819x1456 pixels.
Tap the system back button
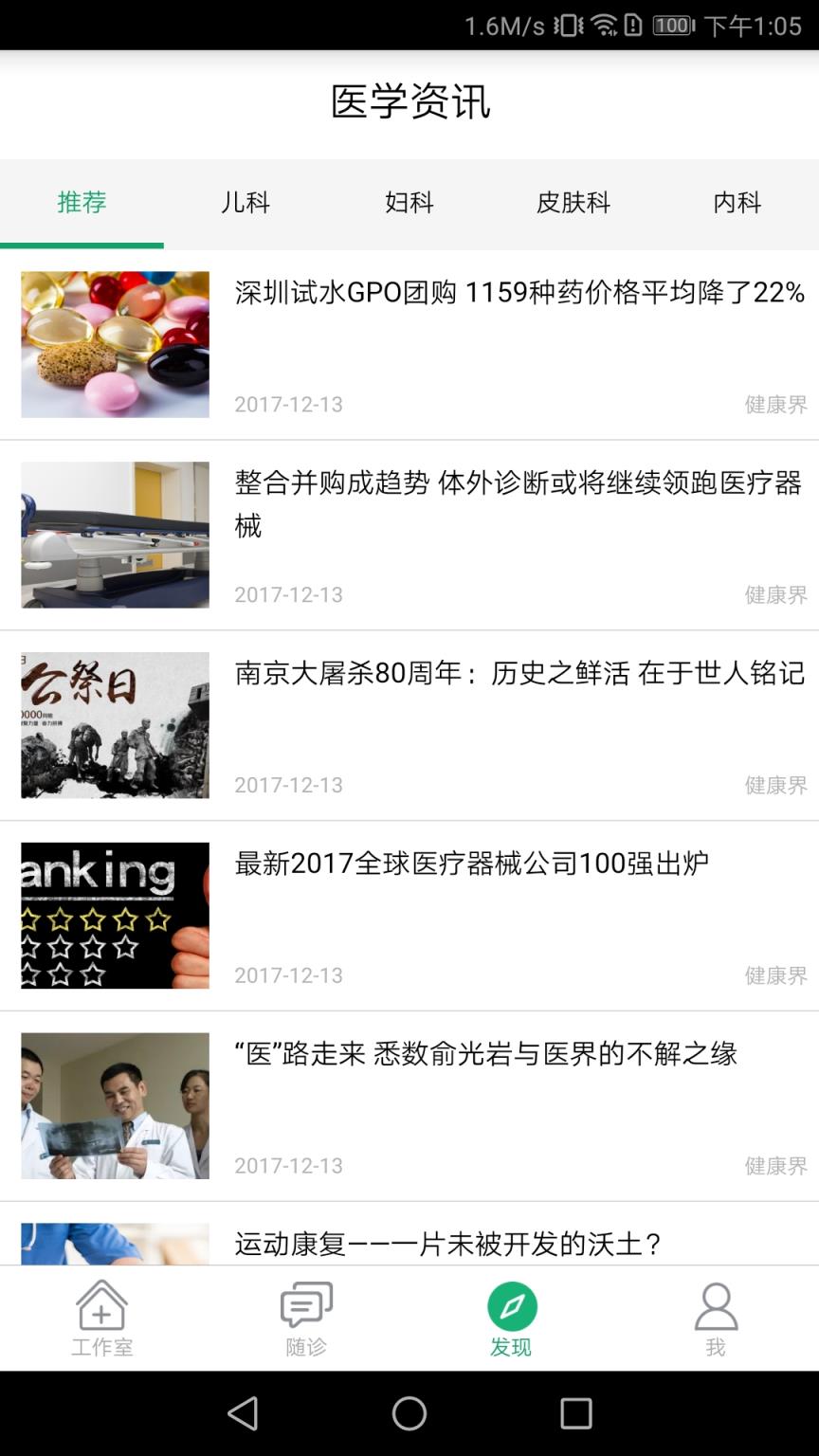coord(243,1413)
